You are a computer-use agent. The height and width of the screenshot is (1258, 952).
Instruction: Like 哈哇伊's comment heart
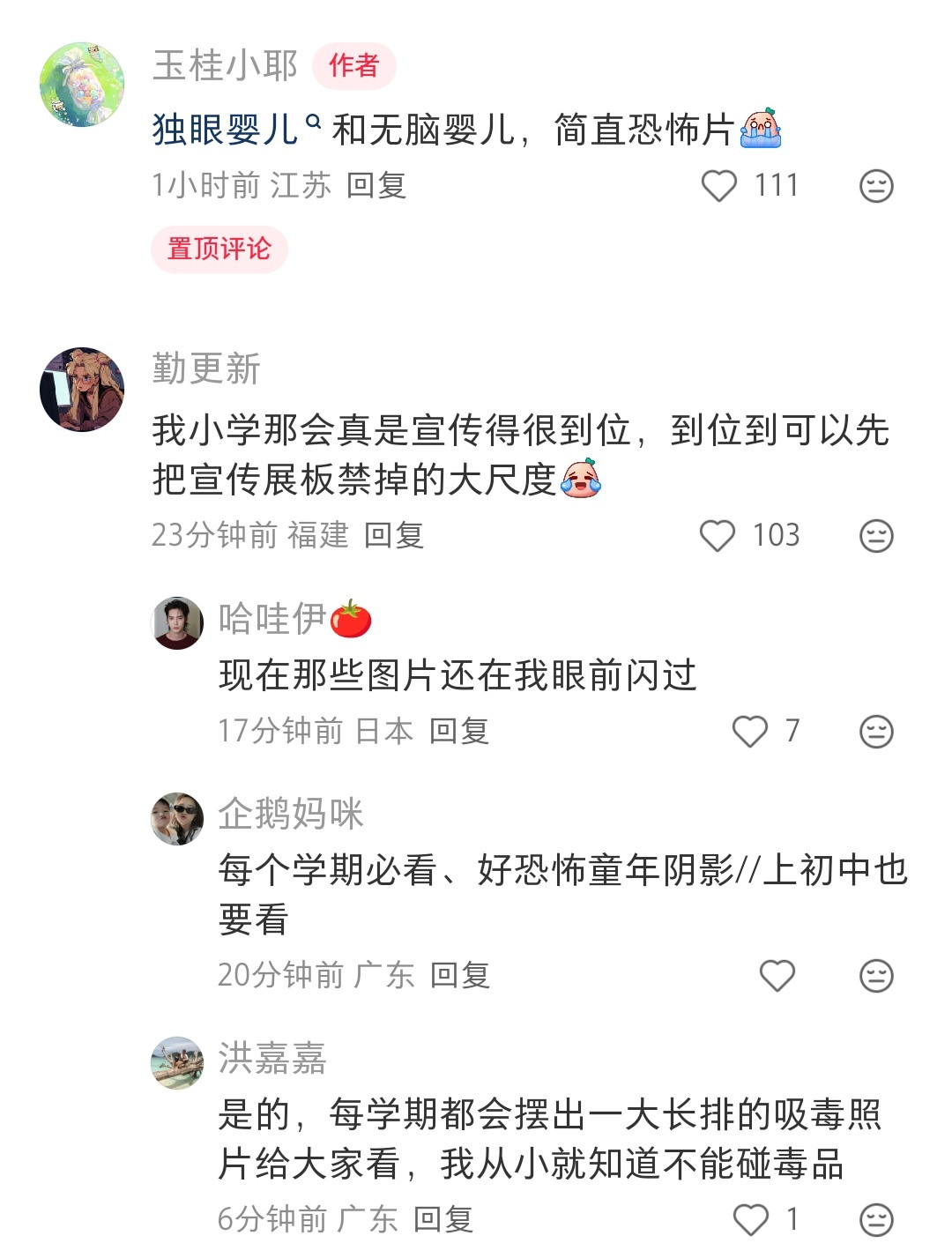click(x=750, y=731)
